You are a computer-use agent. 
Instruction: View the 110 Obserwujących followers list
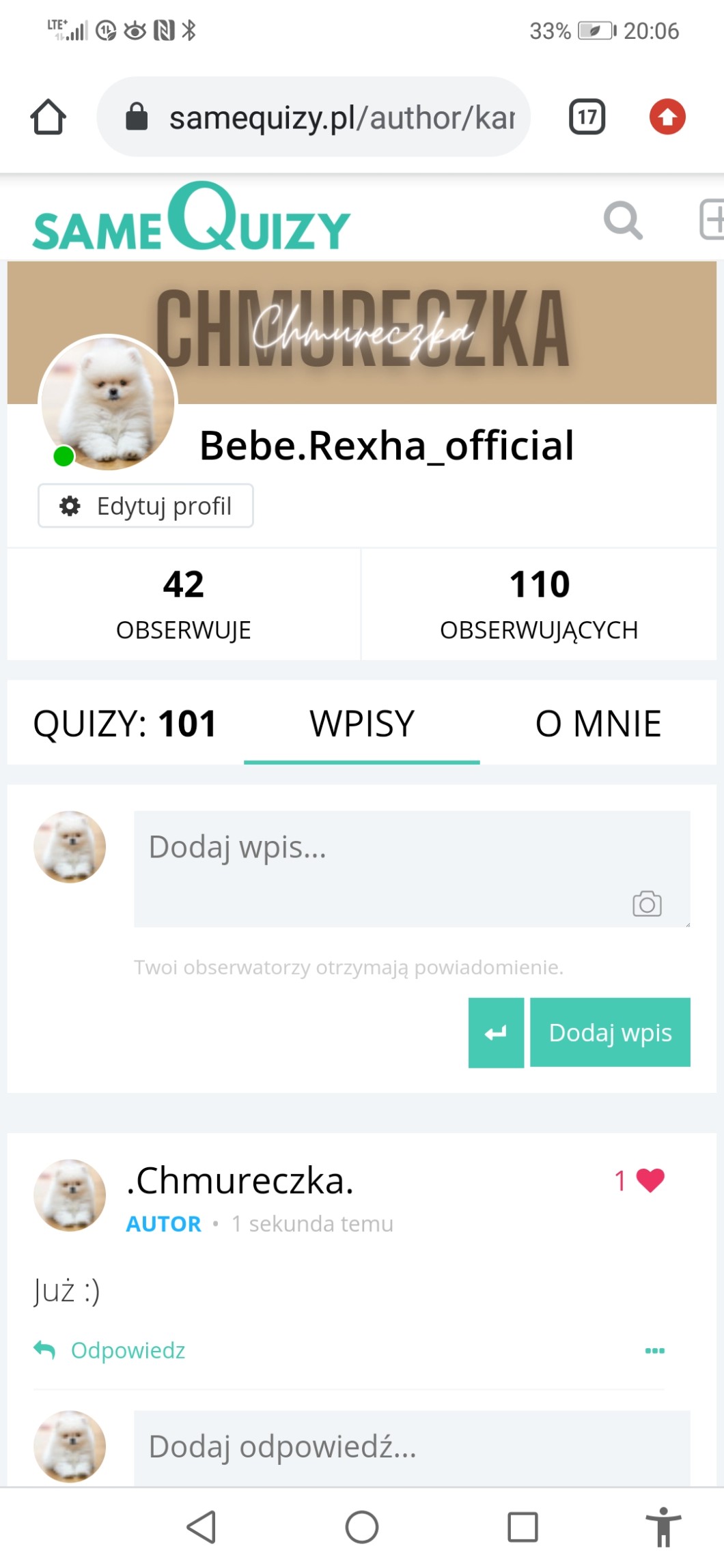coord(539,603)
